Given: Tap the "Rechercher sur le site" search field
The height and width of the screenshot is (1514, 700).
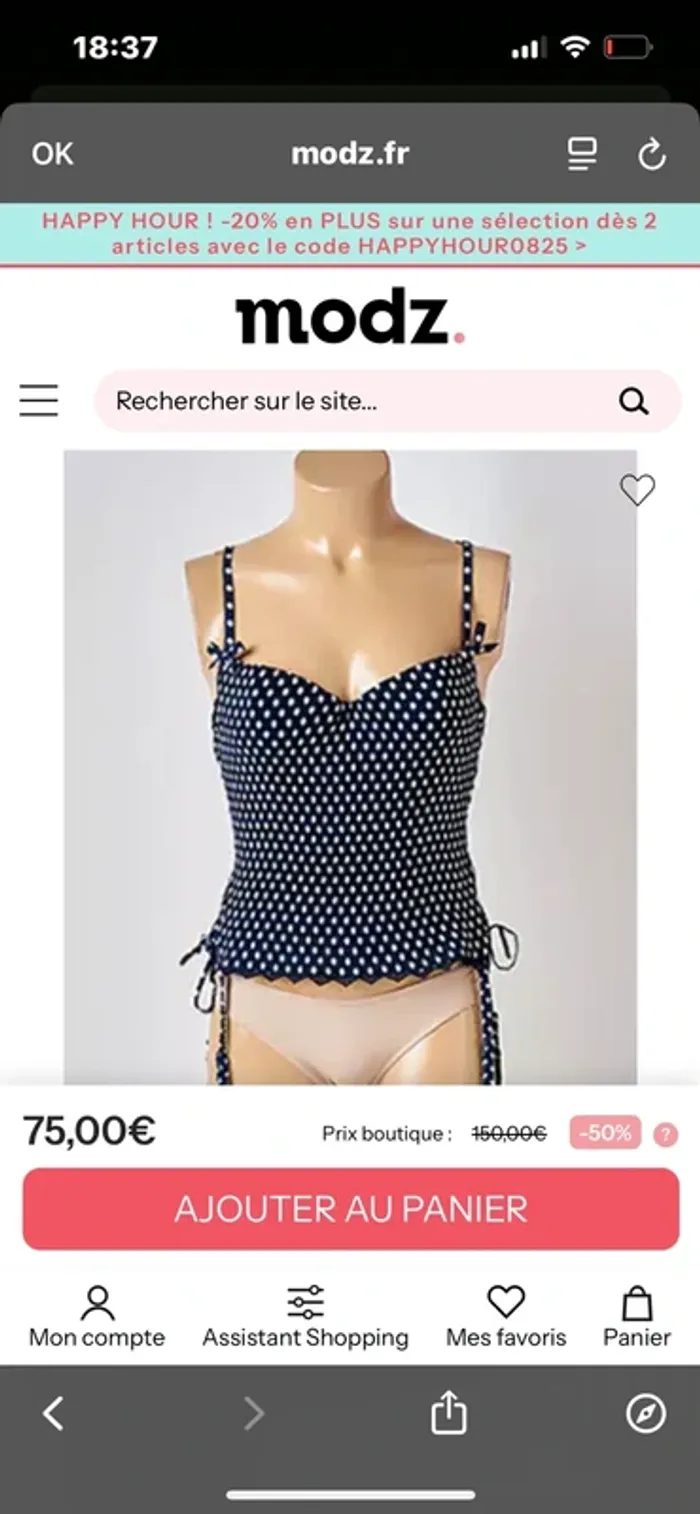Looking at the screenshot, I should point(350,402).
